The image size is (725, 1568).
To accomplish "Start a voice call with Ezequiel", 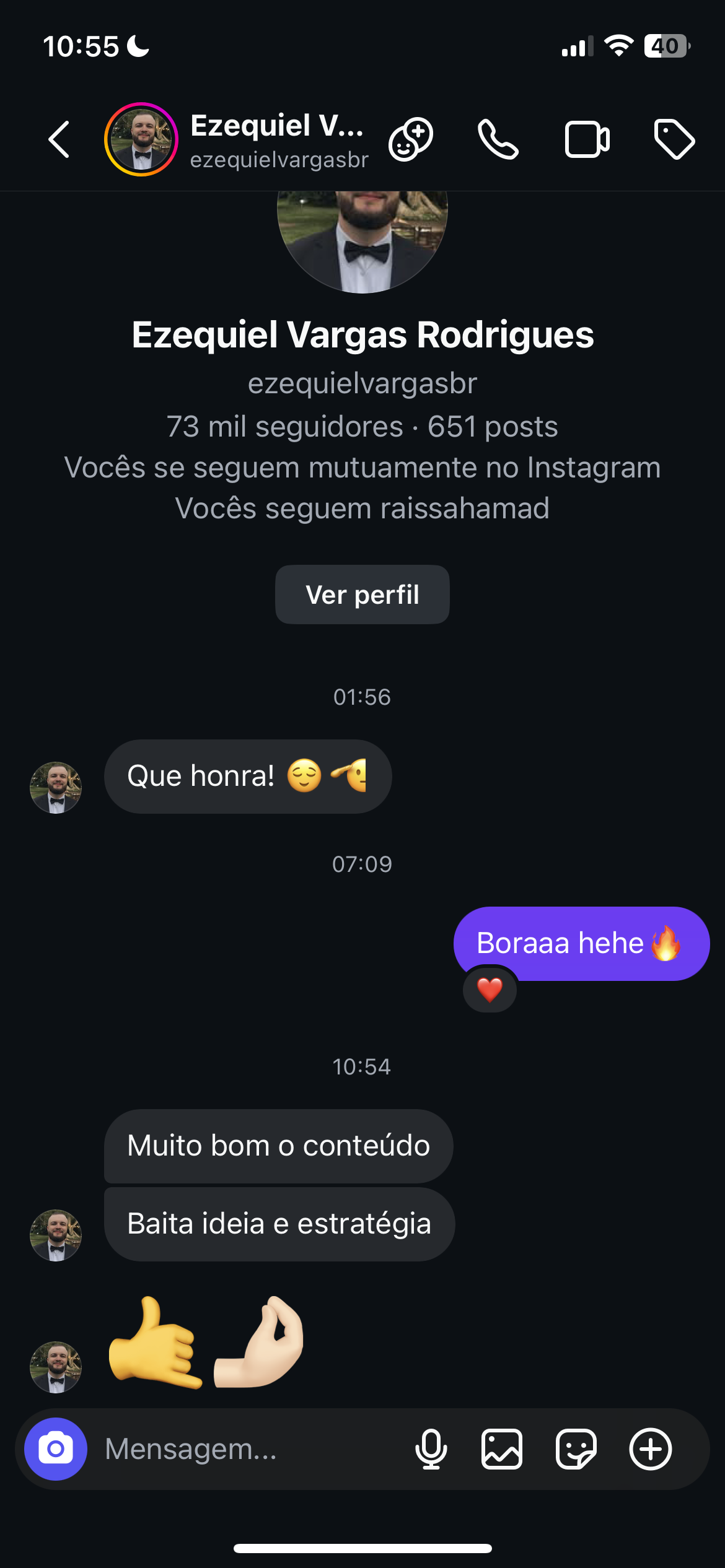I will [498, 140].
